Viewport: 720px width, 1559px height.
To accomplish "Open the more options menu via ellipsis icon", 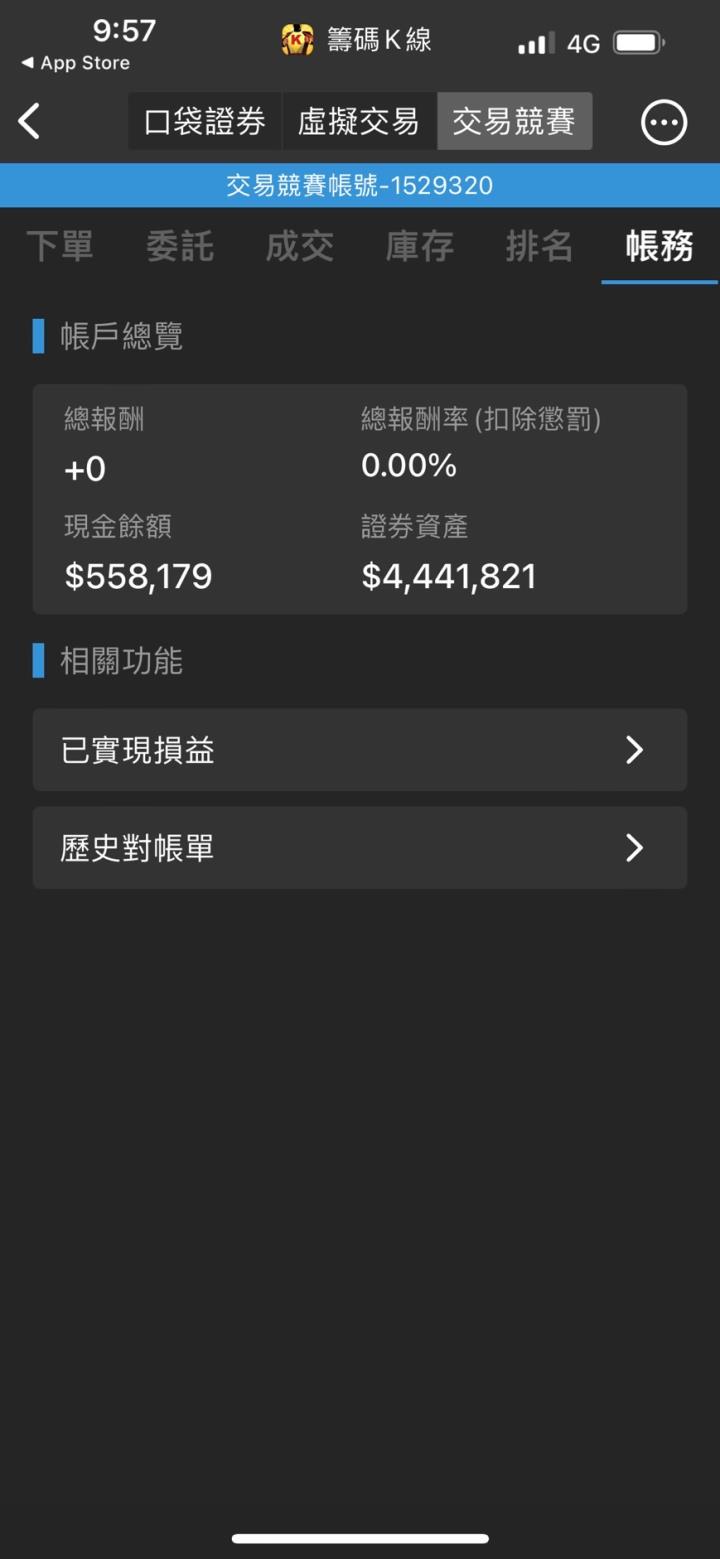I will (662, 121).
